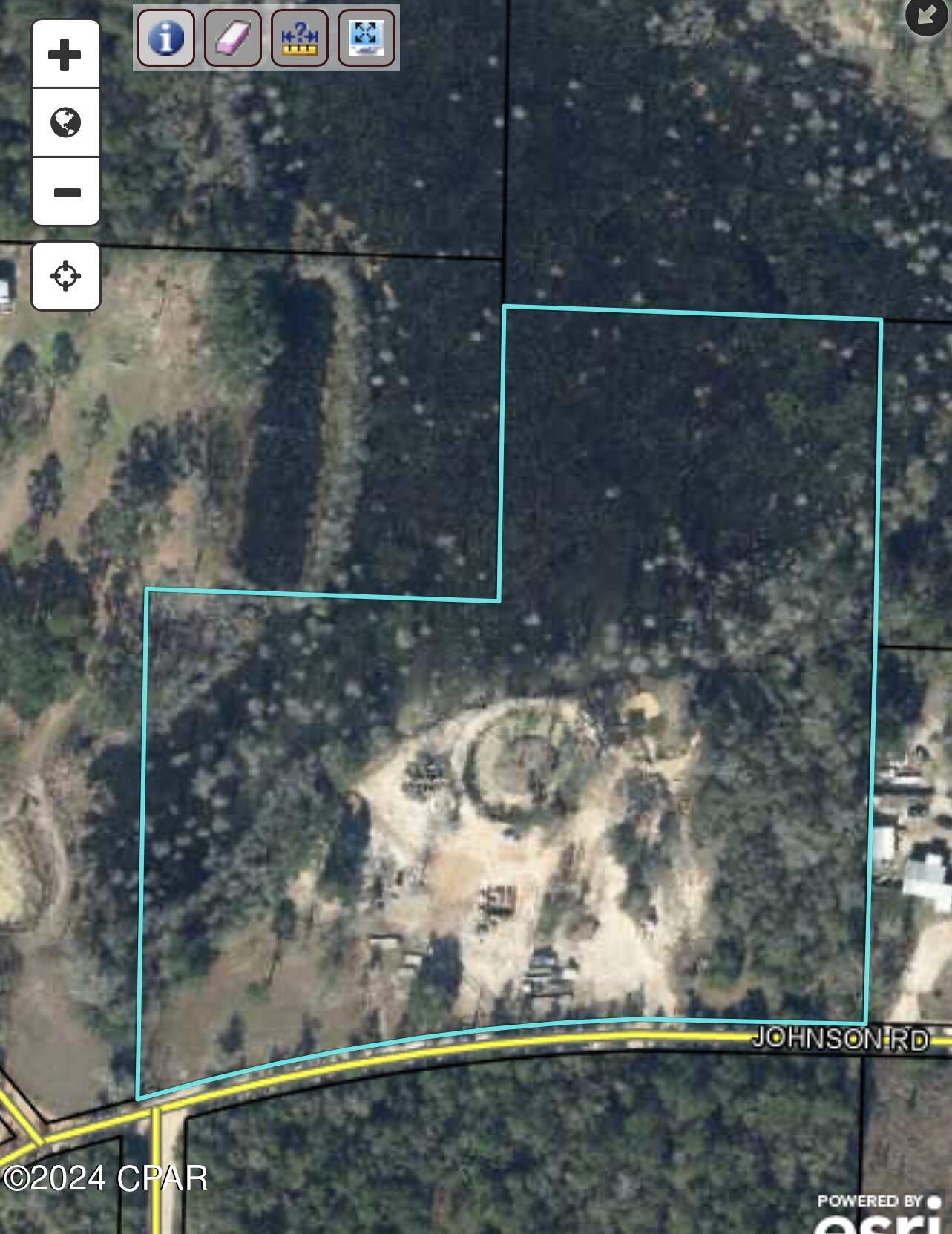
Task: Collapse the map with corner arrow
Action: tap(928, 15)
